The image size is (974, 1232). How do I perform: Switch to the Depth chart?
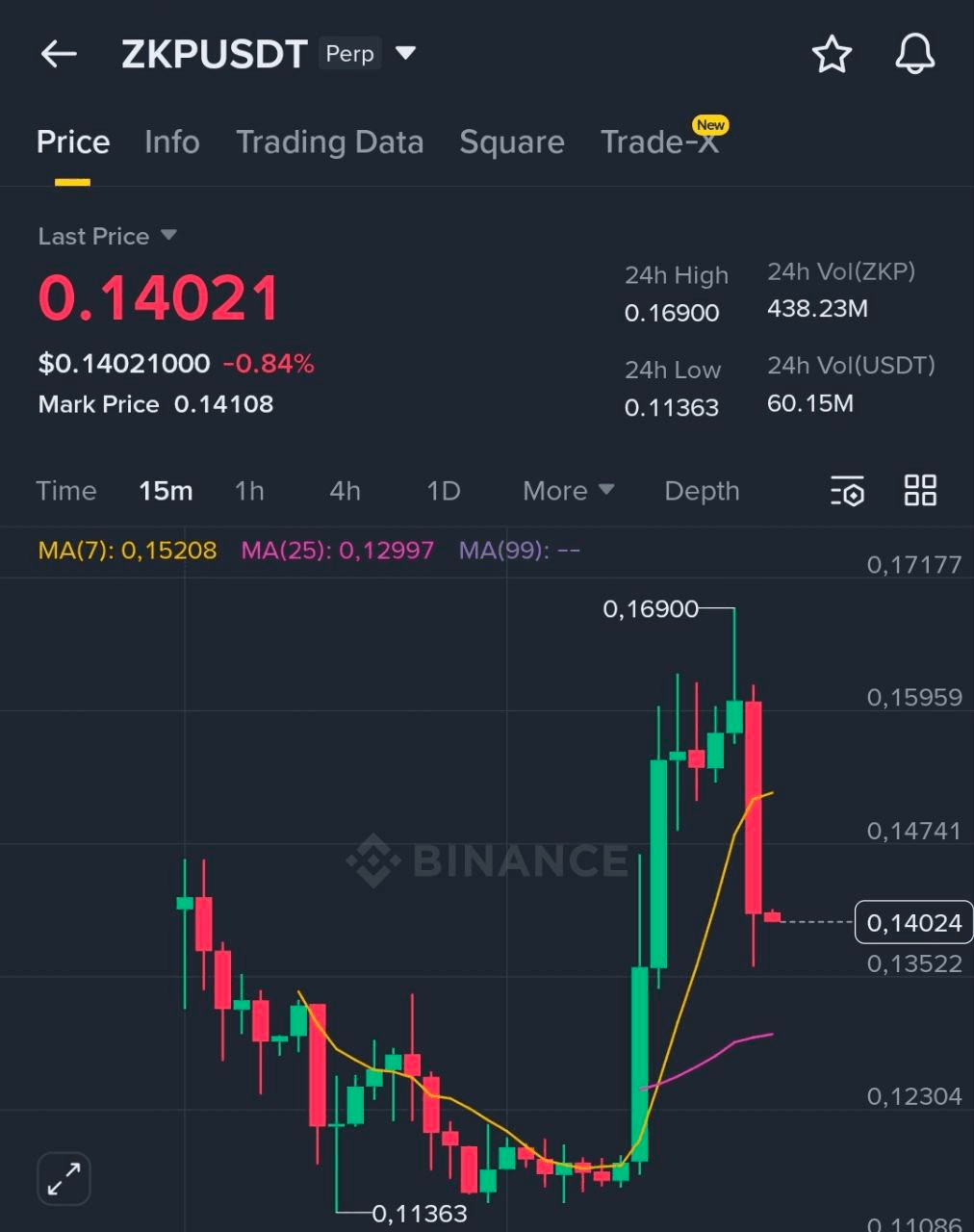click(702, 491)
